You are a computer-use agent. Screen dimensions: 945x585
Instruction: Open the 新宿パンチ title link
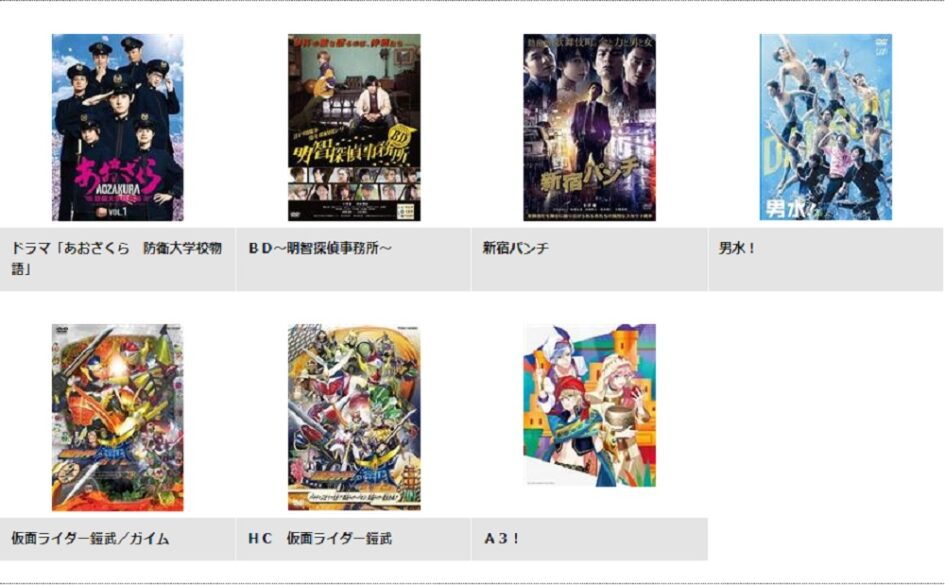coord(515,248)
